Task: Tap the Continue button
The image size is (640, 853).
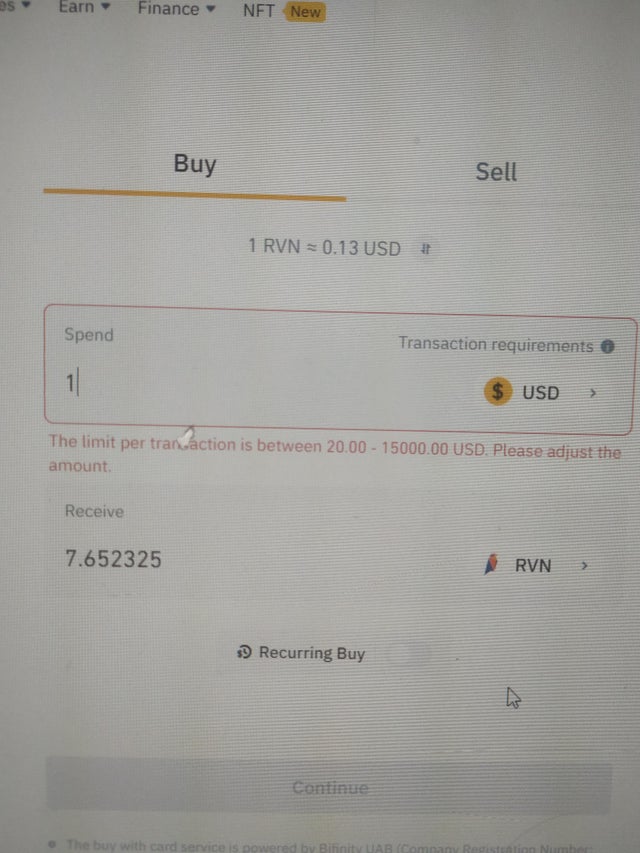Action: 329,788
